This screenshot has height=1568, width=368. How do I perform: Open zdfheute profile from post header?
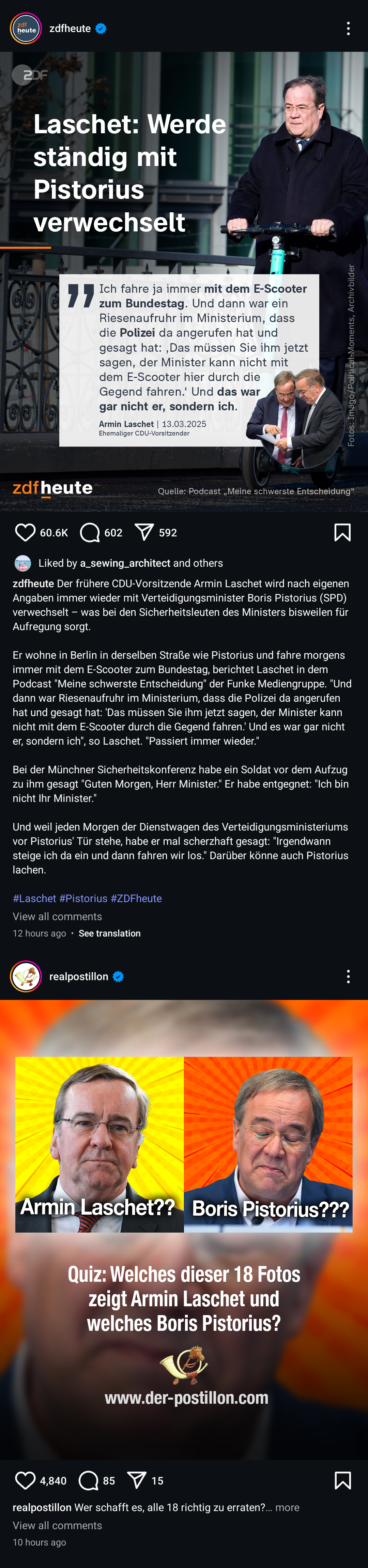point(70,29)
